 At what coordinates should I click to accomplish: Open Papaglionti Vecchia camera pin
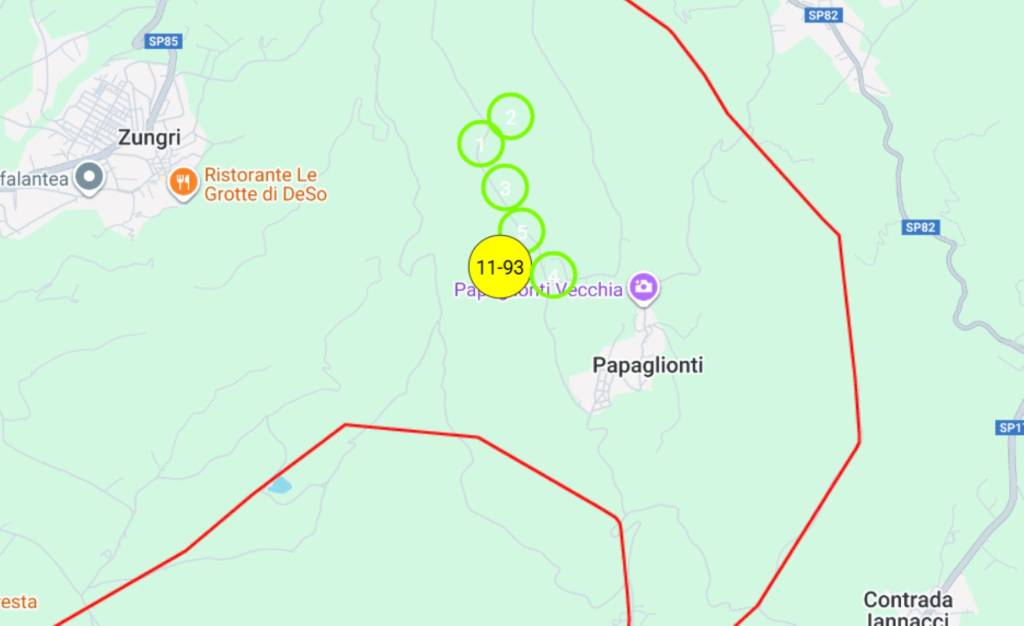coord(644,288)
